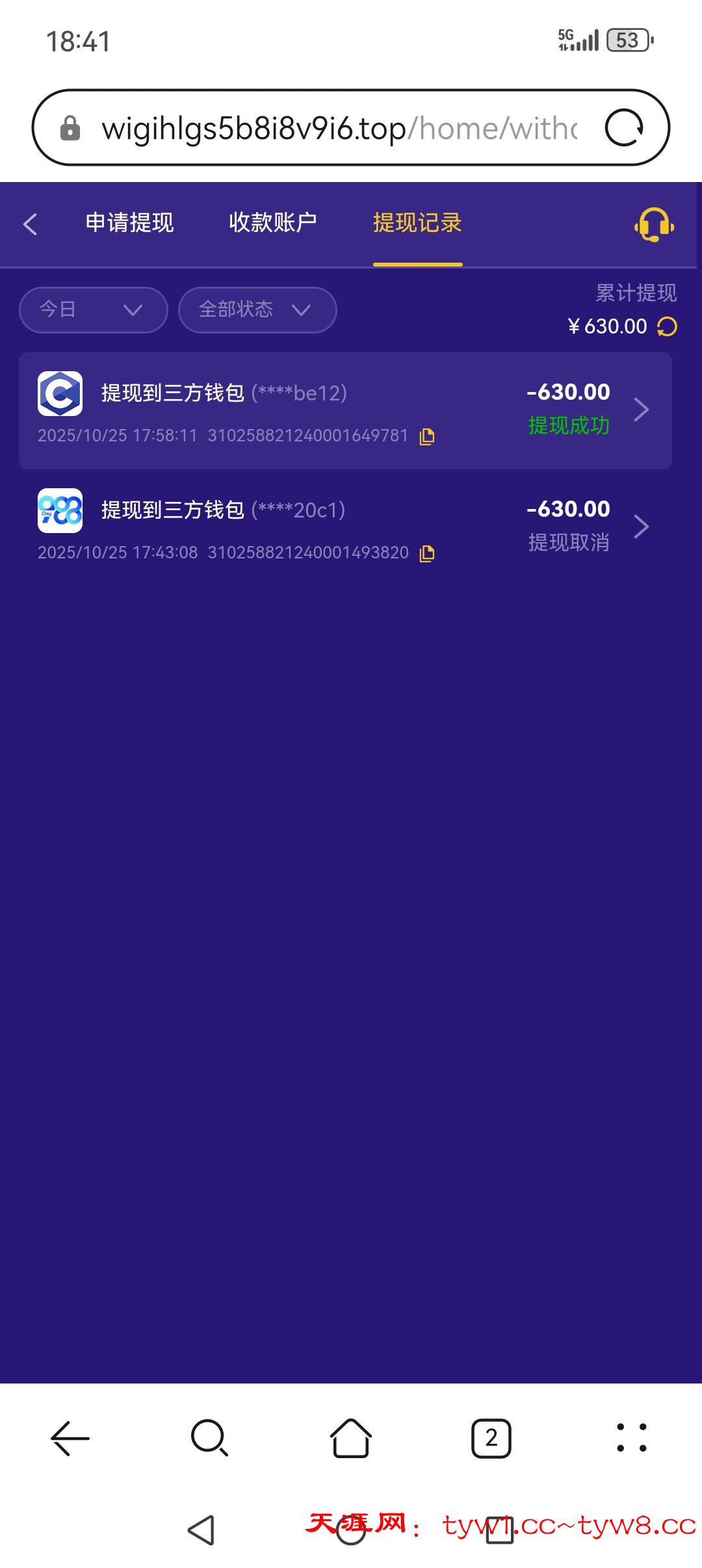Open the browser four-dot menu
The image size is (702, 1568).
click(631, 1438)
